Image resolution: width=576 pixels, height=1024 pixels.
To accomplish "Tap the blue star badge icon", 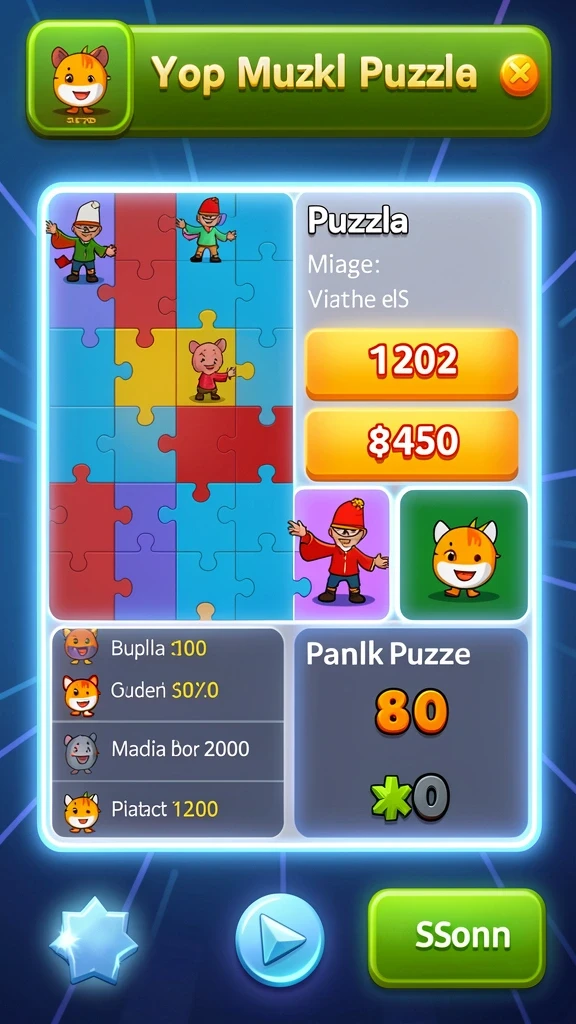I will [x=93, y=940].
